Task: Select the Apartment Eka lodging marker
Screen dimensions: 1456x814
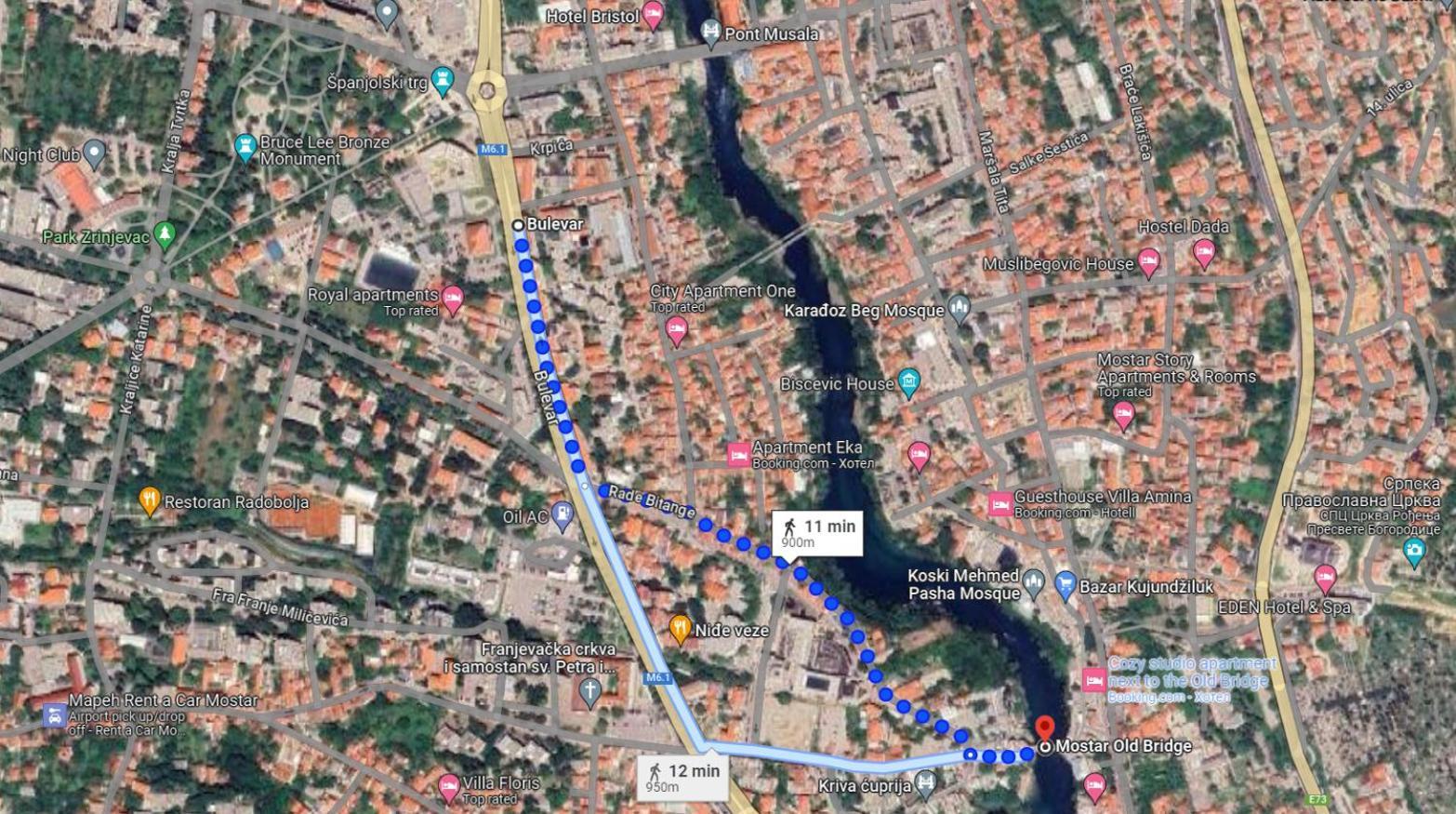Action: click(x=738, y=454)
